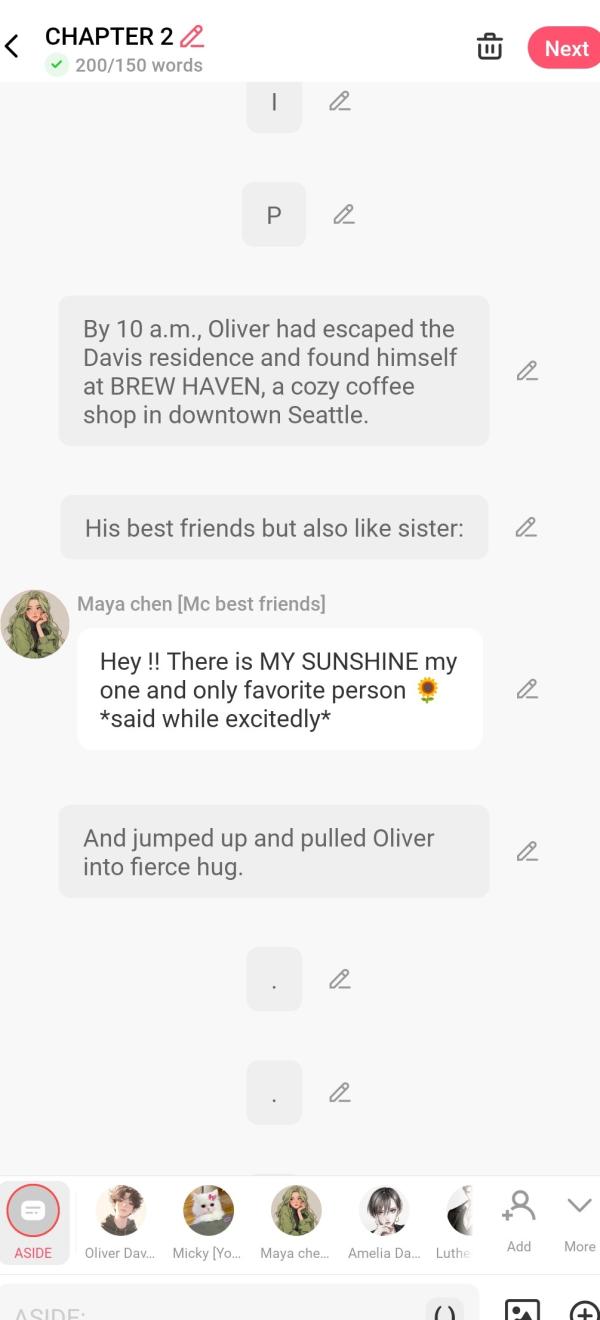Choose Amelia Da... as the speaker
Viewport: 600px width, 1320px height.
[x=384, y=1222]
